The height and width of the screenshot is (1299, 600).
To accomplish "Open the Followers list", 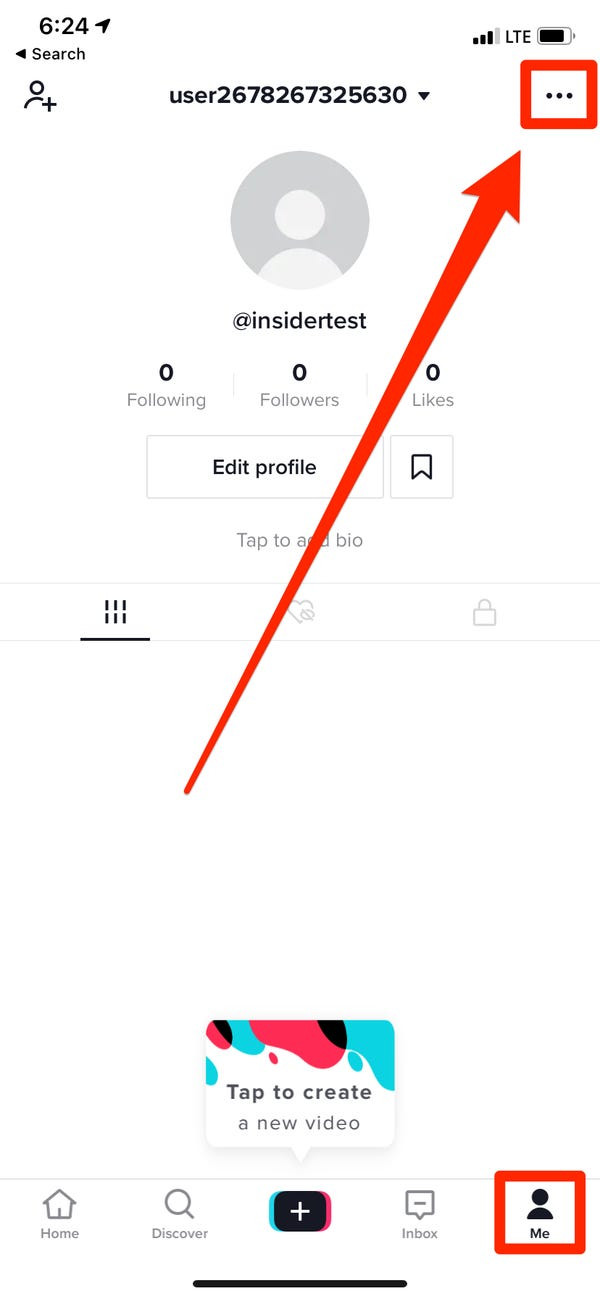I will tap(299, 386).
